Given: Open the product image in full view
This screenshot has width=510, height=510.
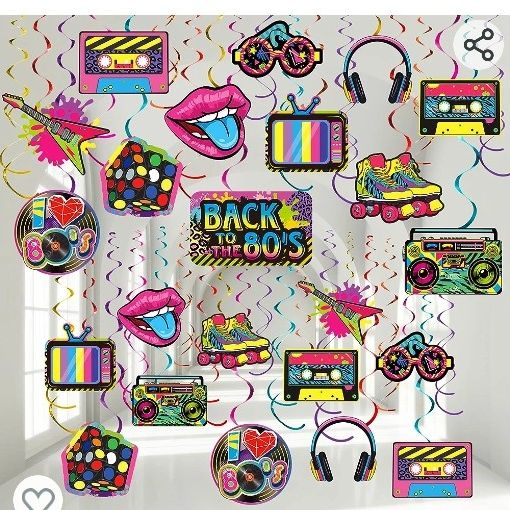Looking at the screenshot, I should pos(255,262).
